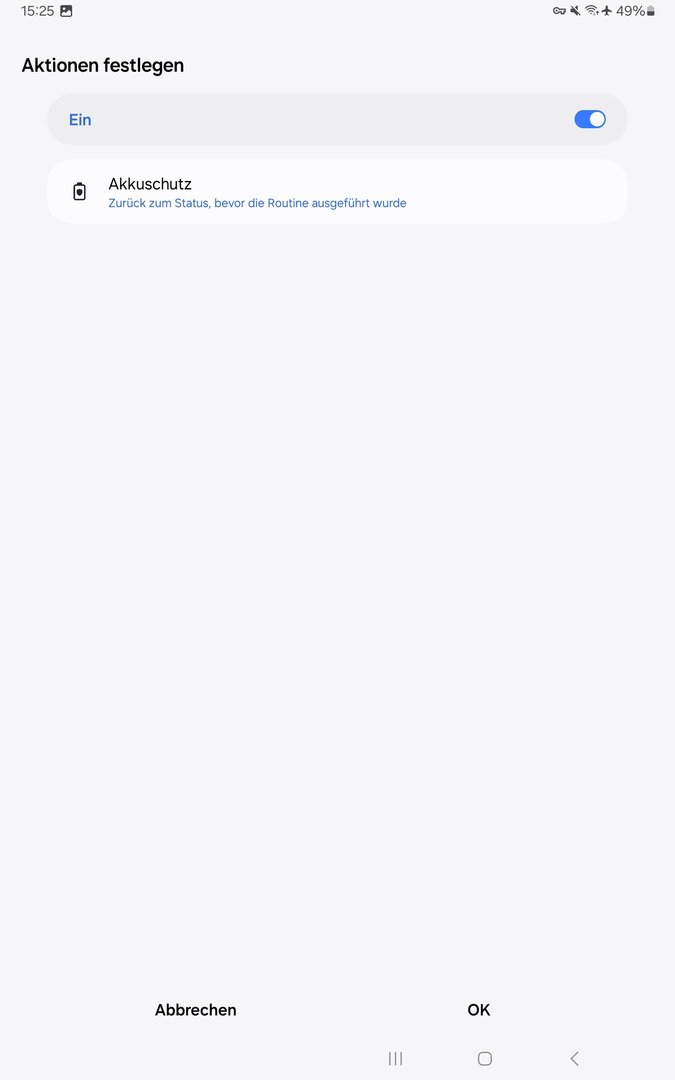The width and height of the screenshot is (675, 1080).
Task: Tap Abbrechen to cancel
Action: (196, 1010)
